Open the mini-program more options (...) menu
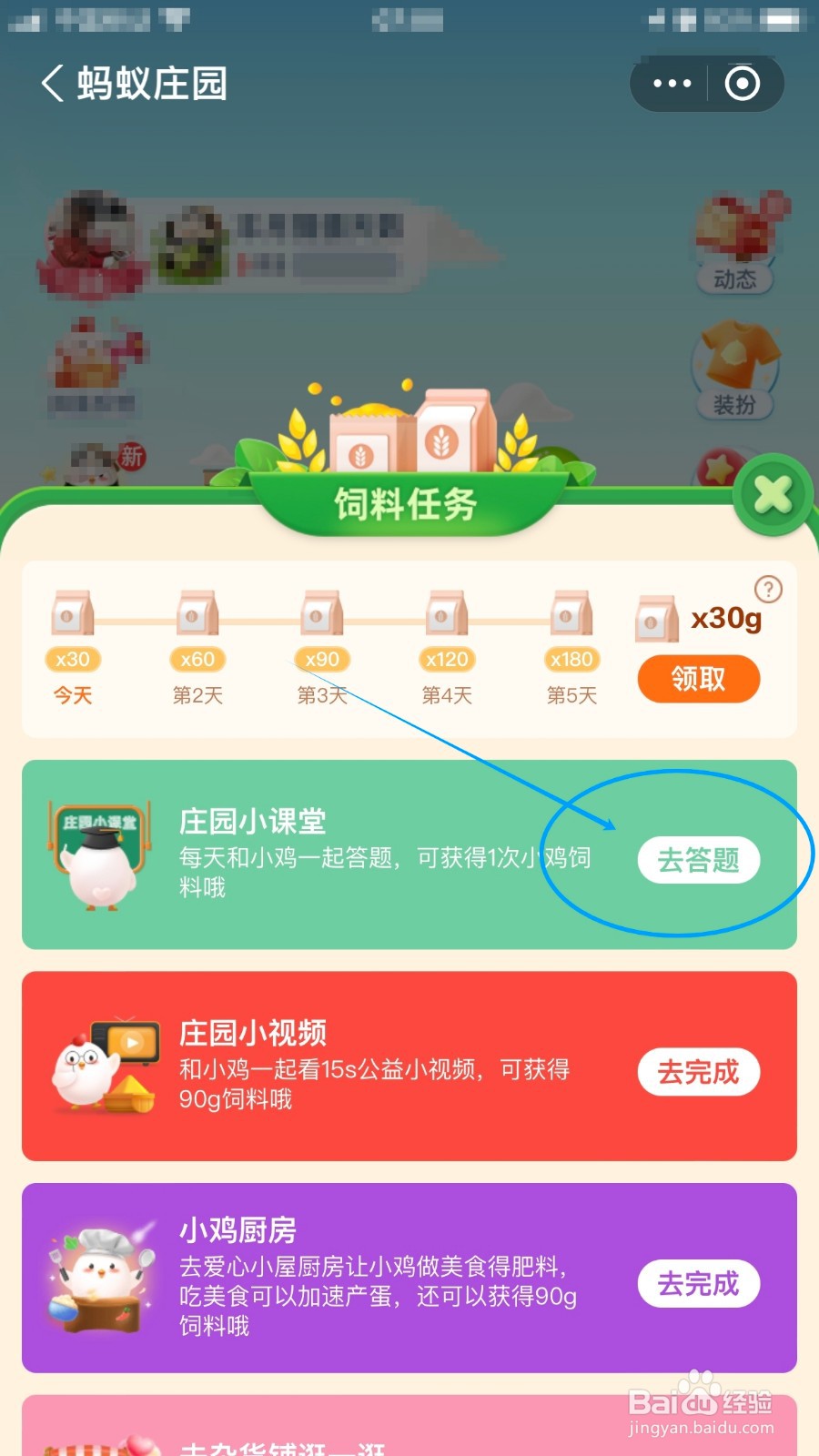The height and width of the screenshot is (1456, 819). (x=671, y=83)
